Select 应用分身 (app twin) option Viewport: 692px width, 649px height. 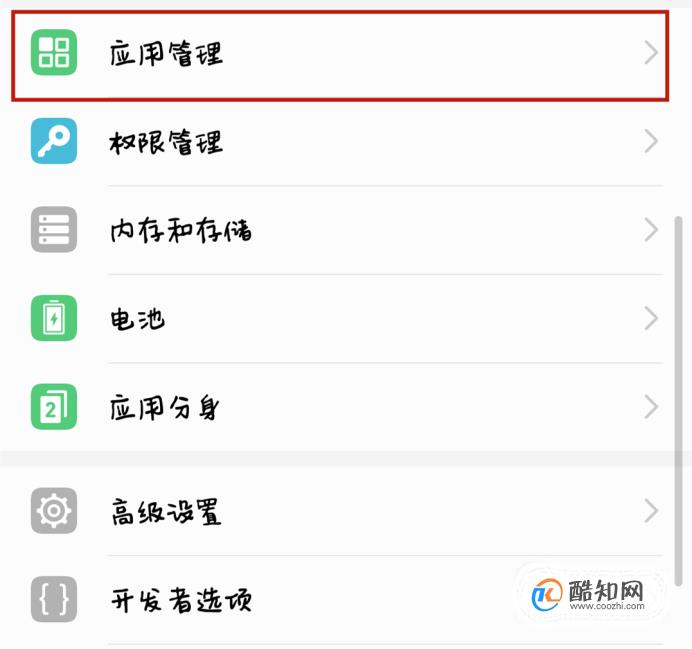pos(340,407)
